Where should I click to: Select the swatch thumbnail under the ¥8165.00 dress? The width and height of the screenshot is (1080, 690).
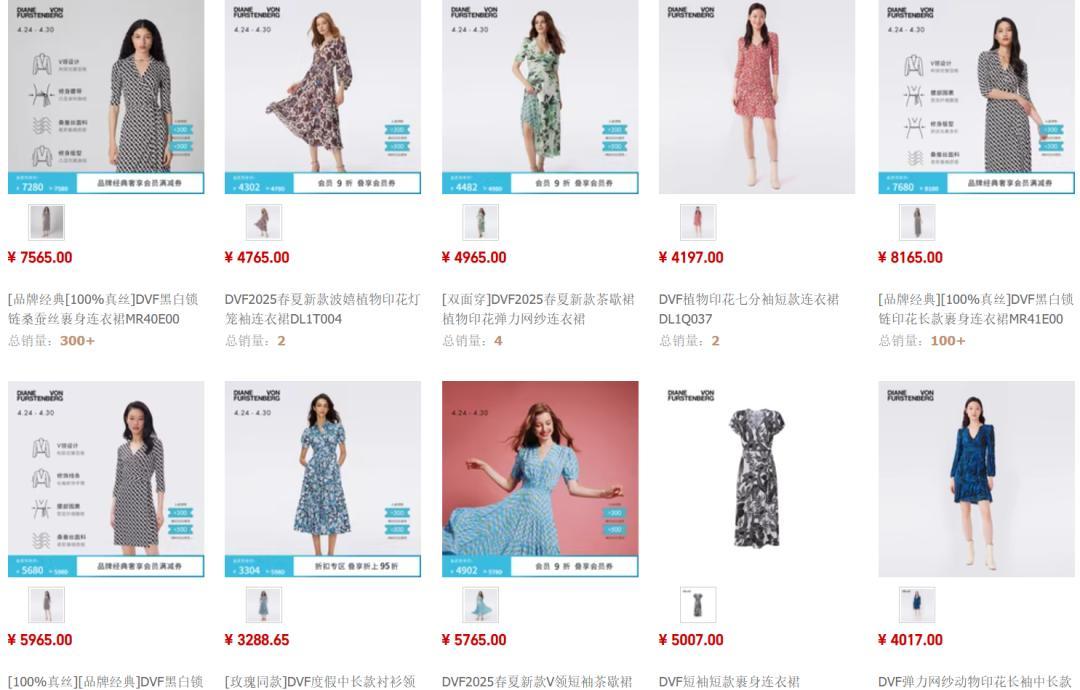click(x=917, y=222)
